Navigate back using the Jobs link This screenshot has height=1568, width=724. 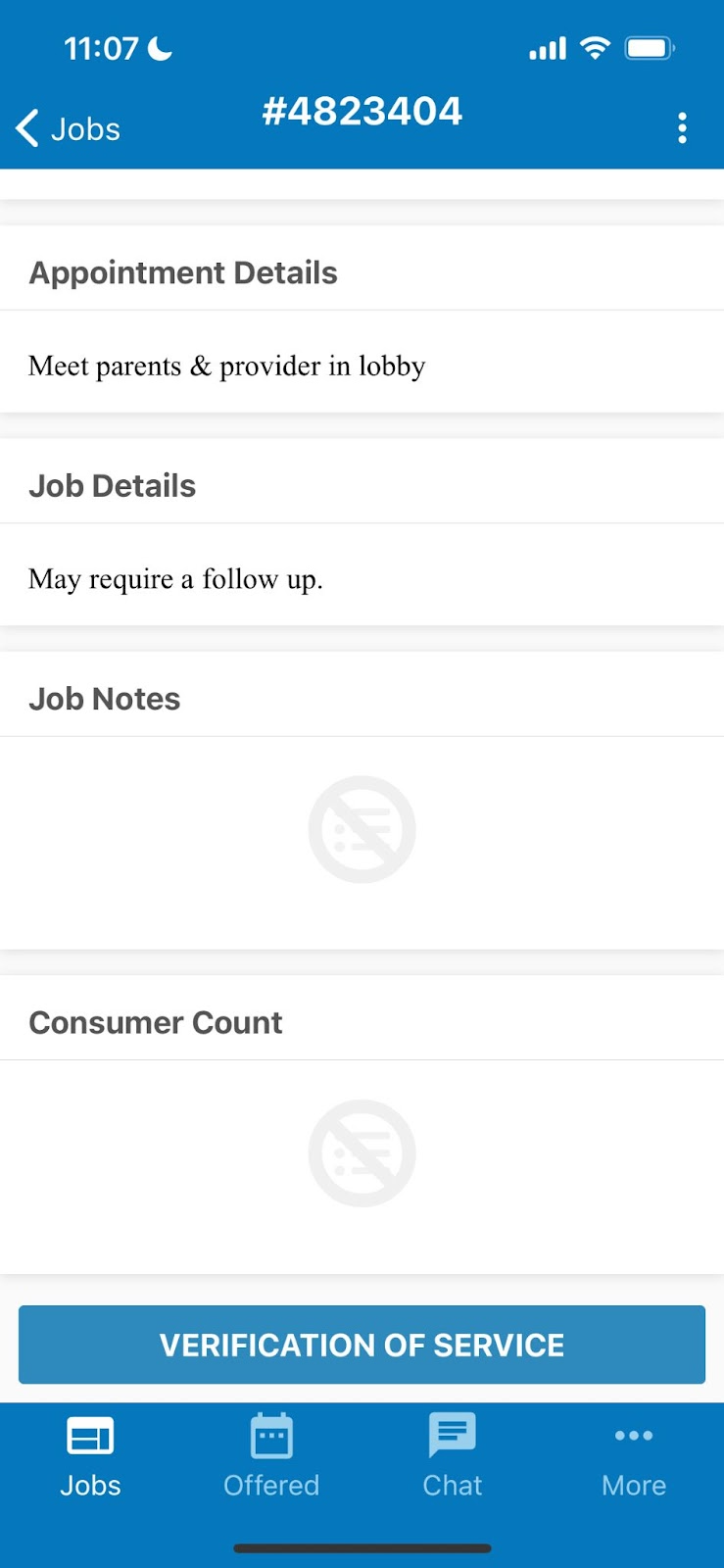click(85, 128)
